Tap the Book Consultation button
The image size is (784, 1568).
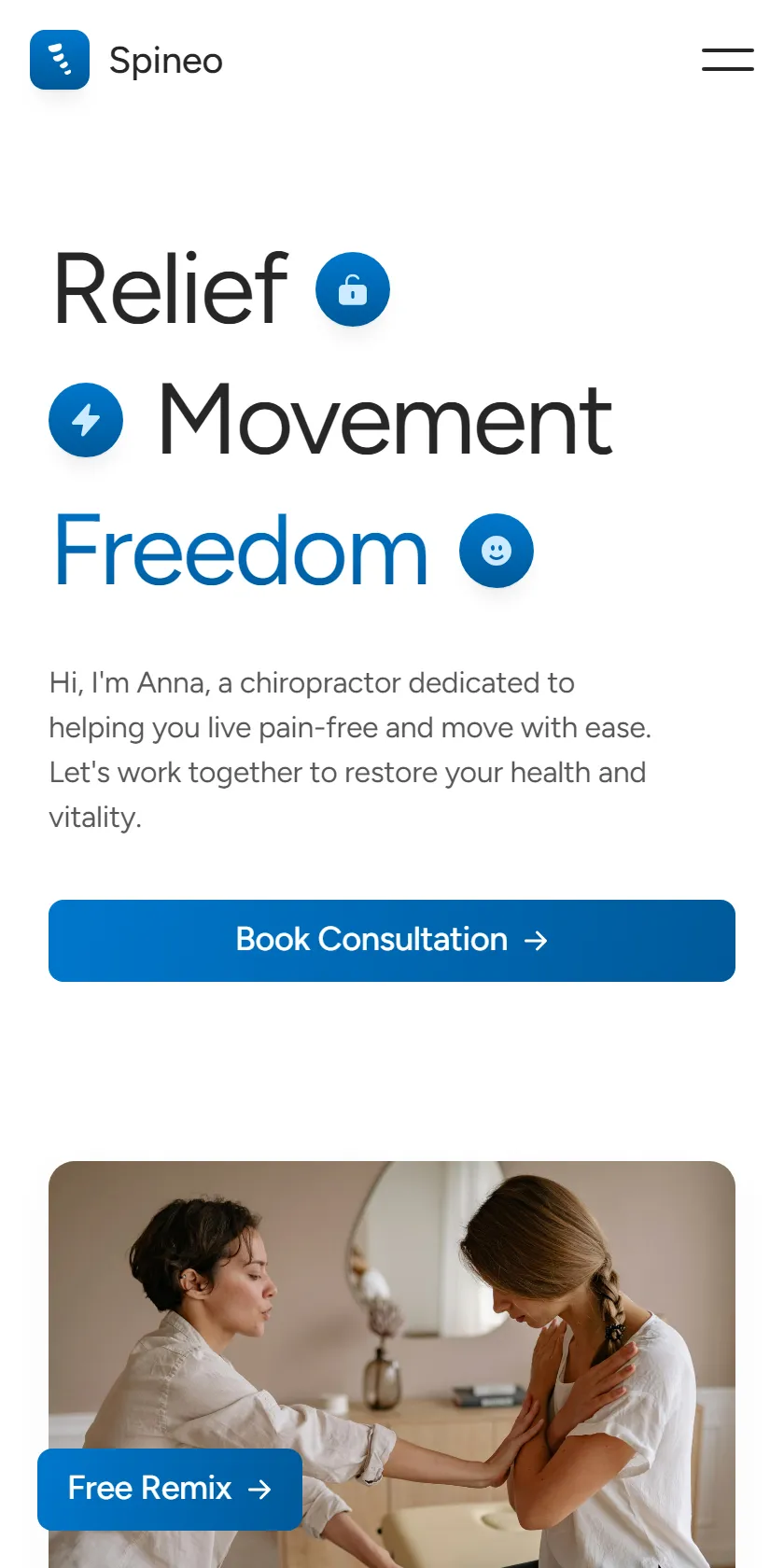pyautogui.click(x=392, y=940)
